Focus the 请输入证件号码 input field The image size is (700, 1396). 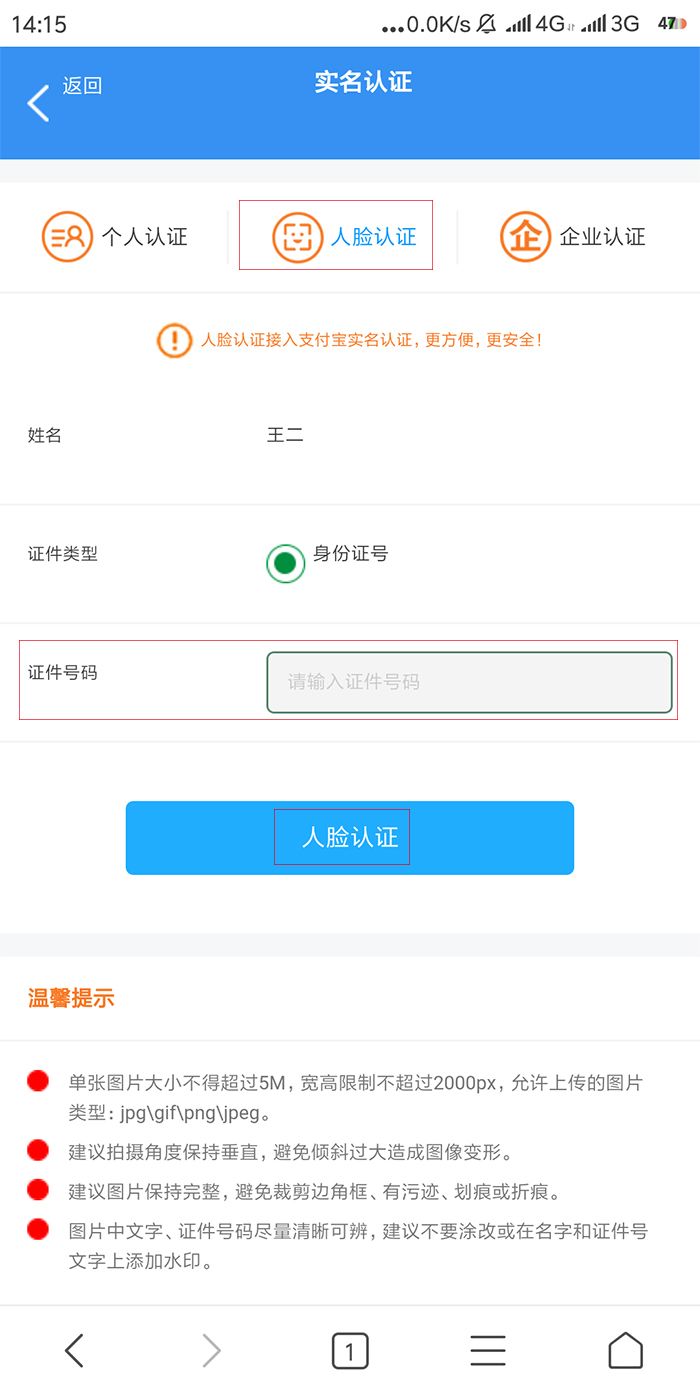(x=469, y=682)
